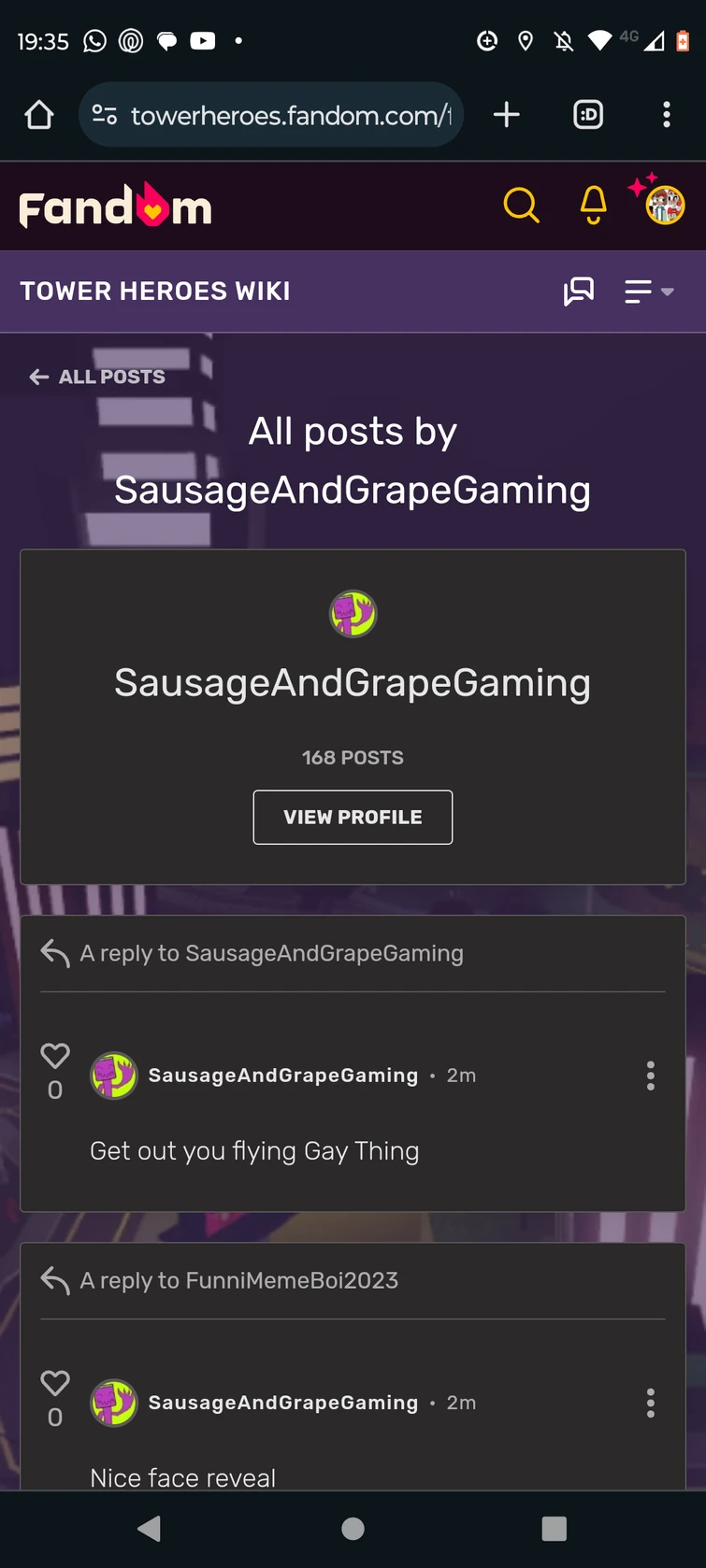Viewport: 706px width, 1568px height.
Task: Open options for the "Get out you flying" reply
Action: pyautogui.click(x=650, y=1076)
